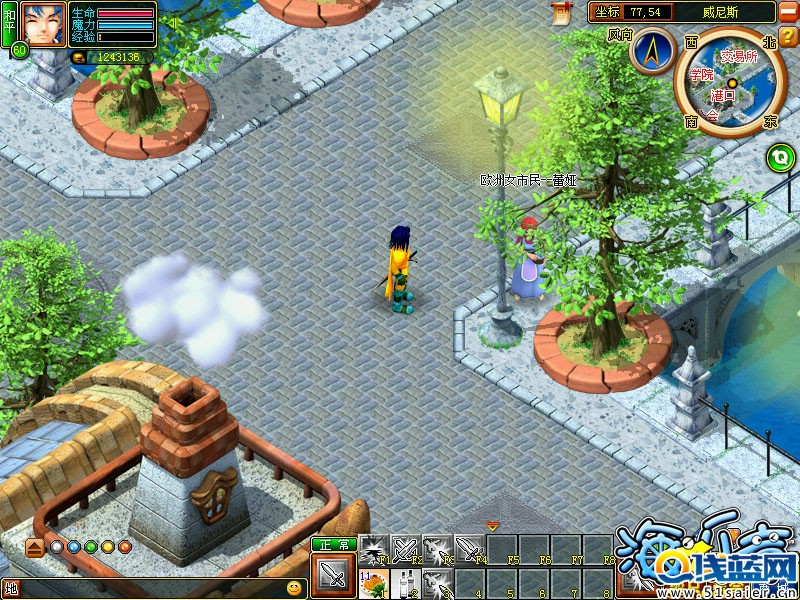Select the white chat channel dot
Image resolution: width=800 pixels, height=600 pixels.
57,547
